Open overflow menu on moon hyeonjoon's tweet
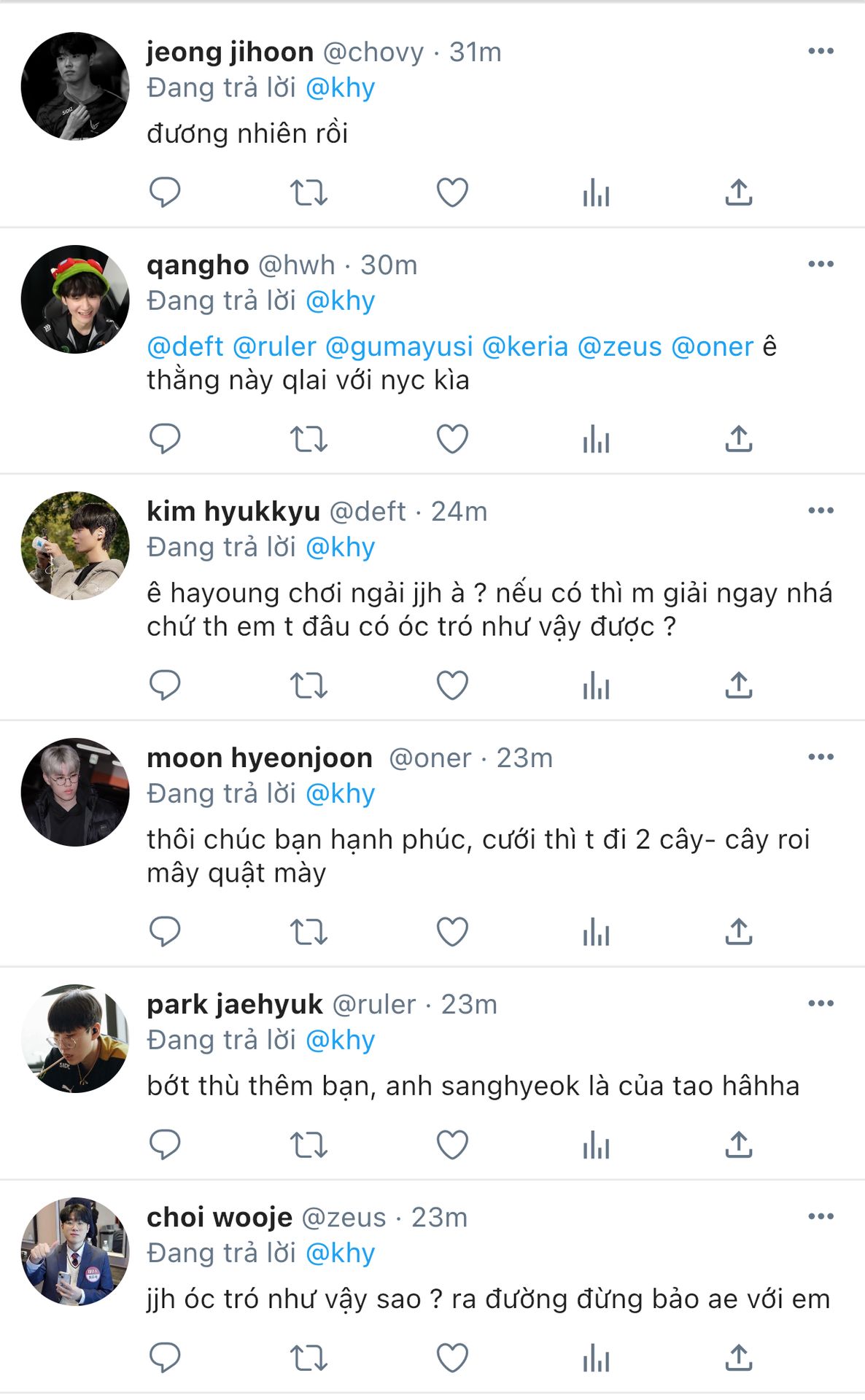The width and height of the screenshot is (865, 1400). coord(821,757)
